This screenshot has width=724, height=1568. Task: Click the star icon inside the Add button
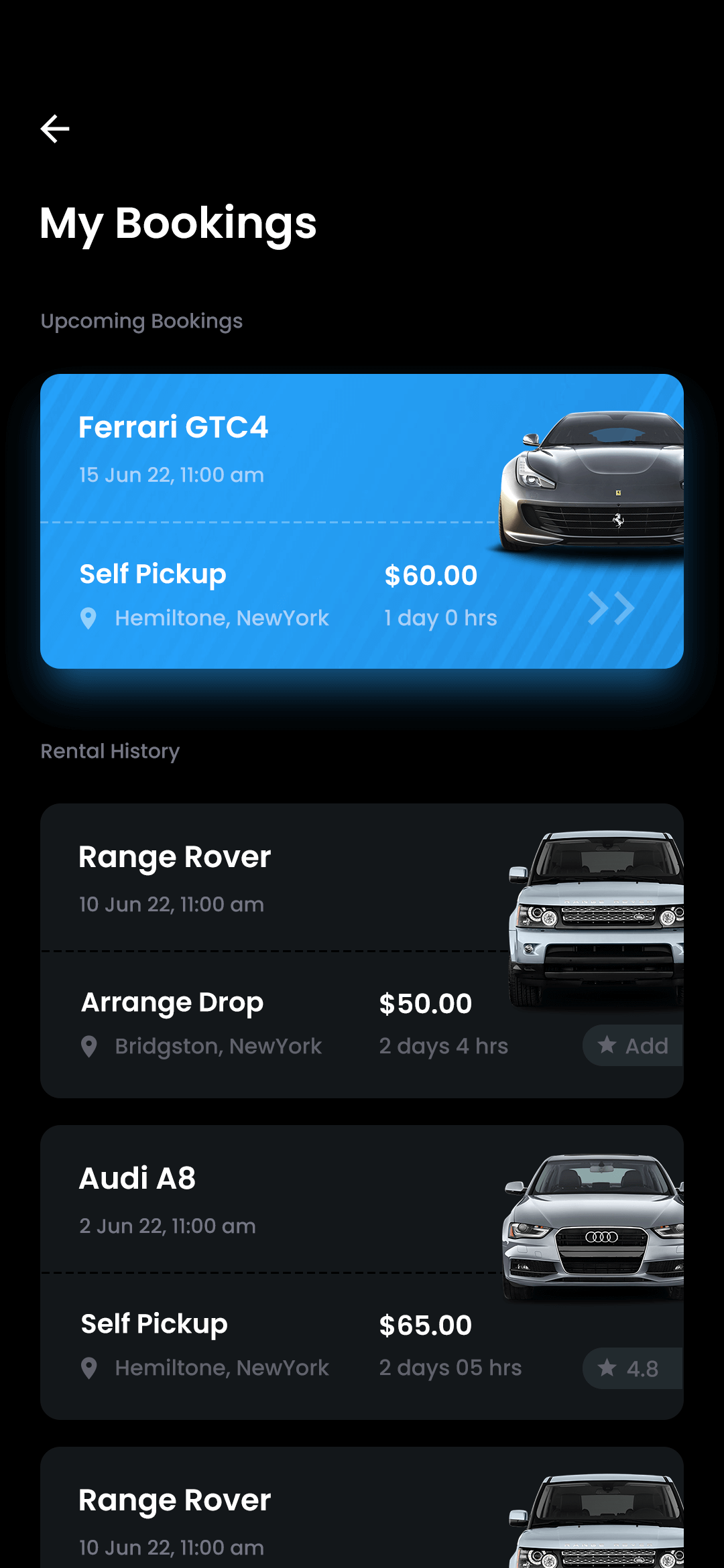pyautogui.click(x=607, y=1045)
